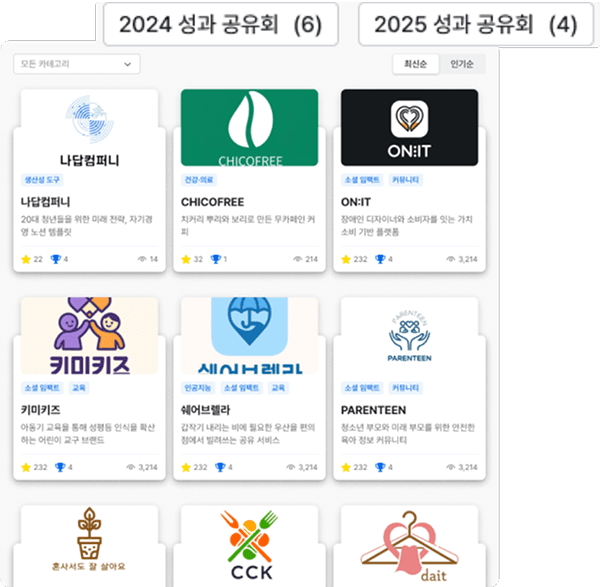Open the CCK project card
This screenshot has height=587, width=600.
click(249, 545)
